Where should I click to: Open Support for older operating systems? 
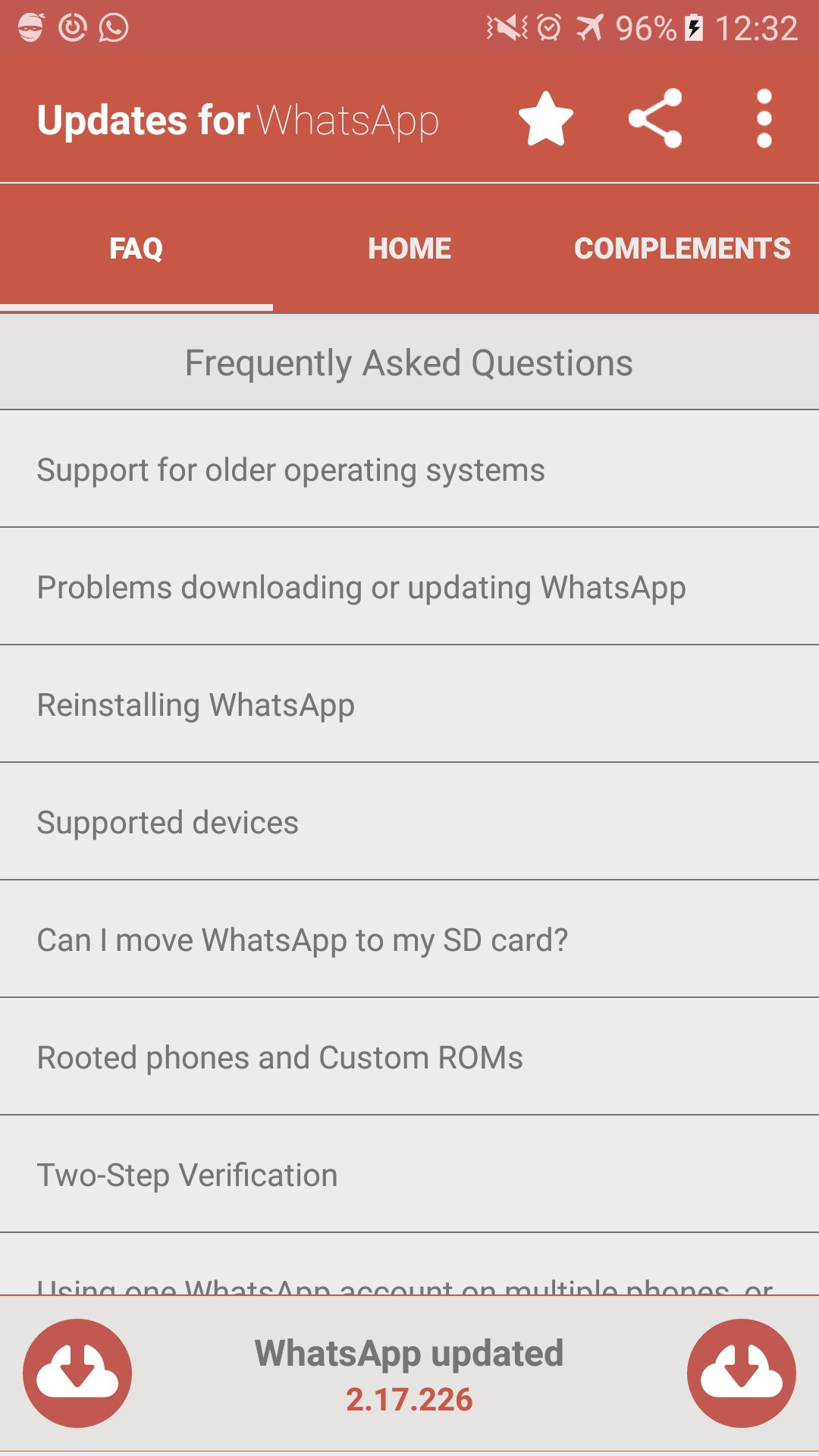click(x=409, y=469)
